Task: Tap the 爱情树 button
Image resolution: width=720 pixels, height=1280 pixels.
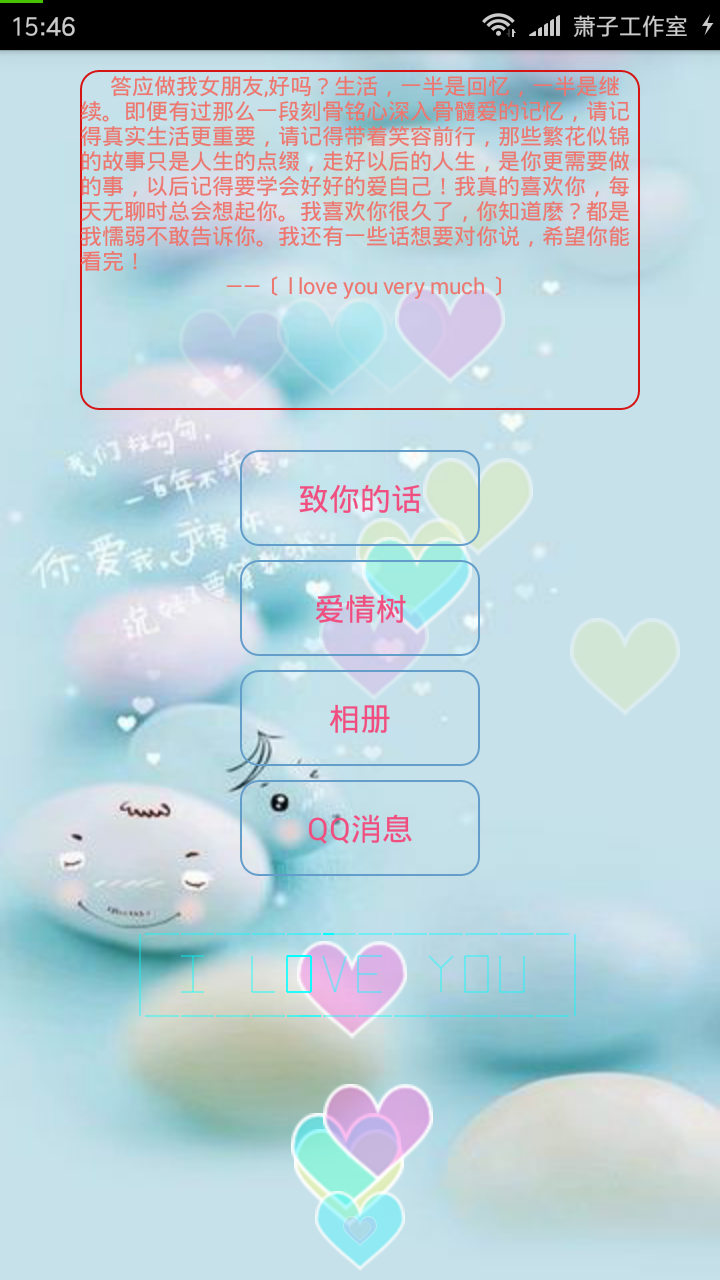Action: (x=360, y=608)
